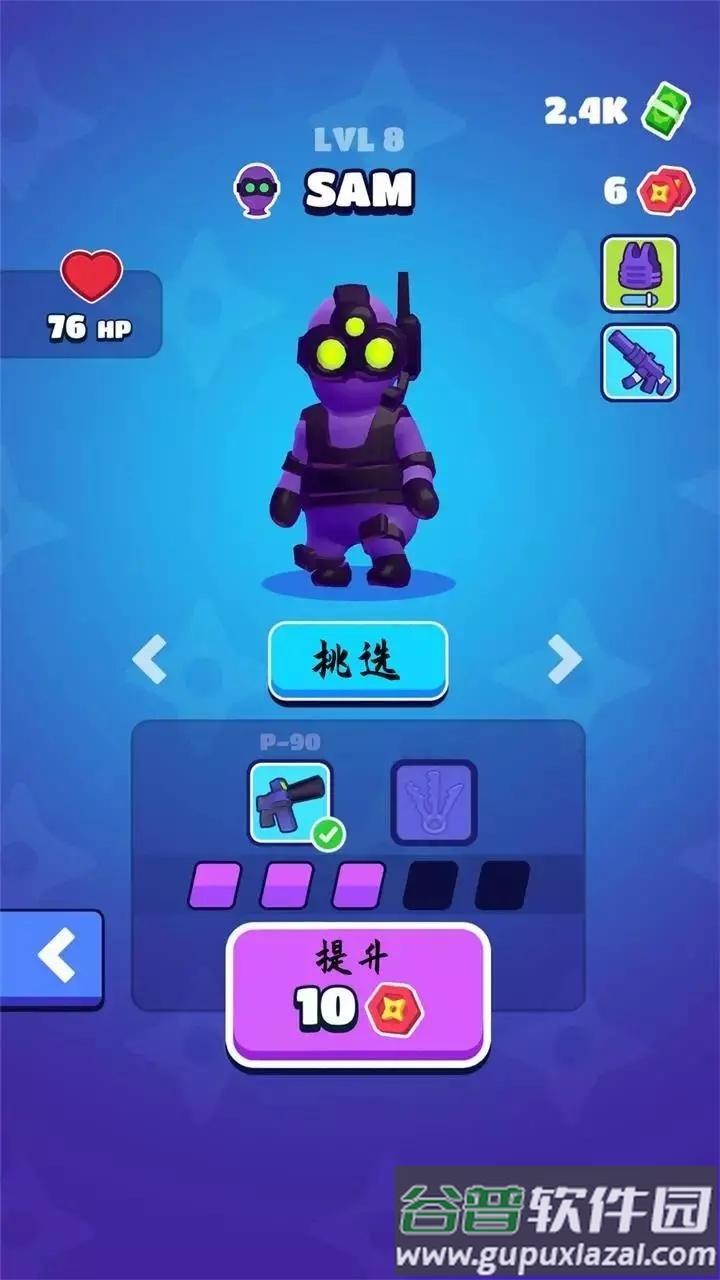Select the equipped P-90 weapon tile

tap(290, 801)
